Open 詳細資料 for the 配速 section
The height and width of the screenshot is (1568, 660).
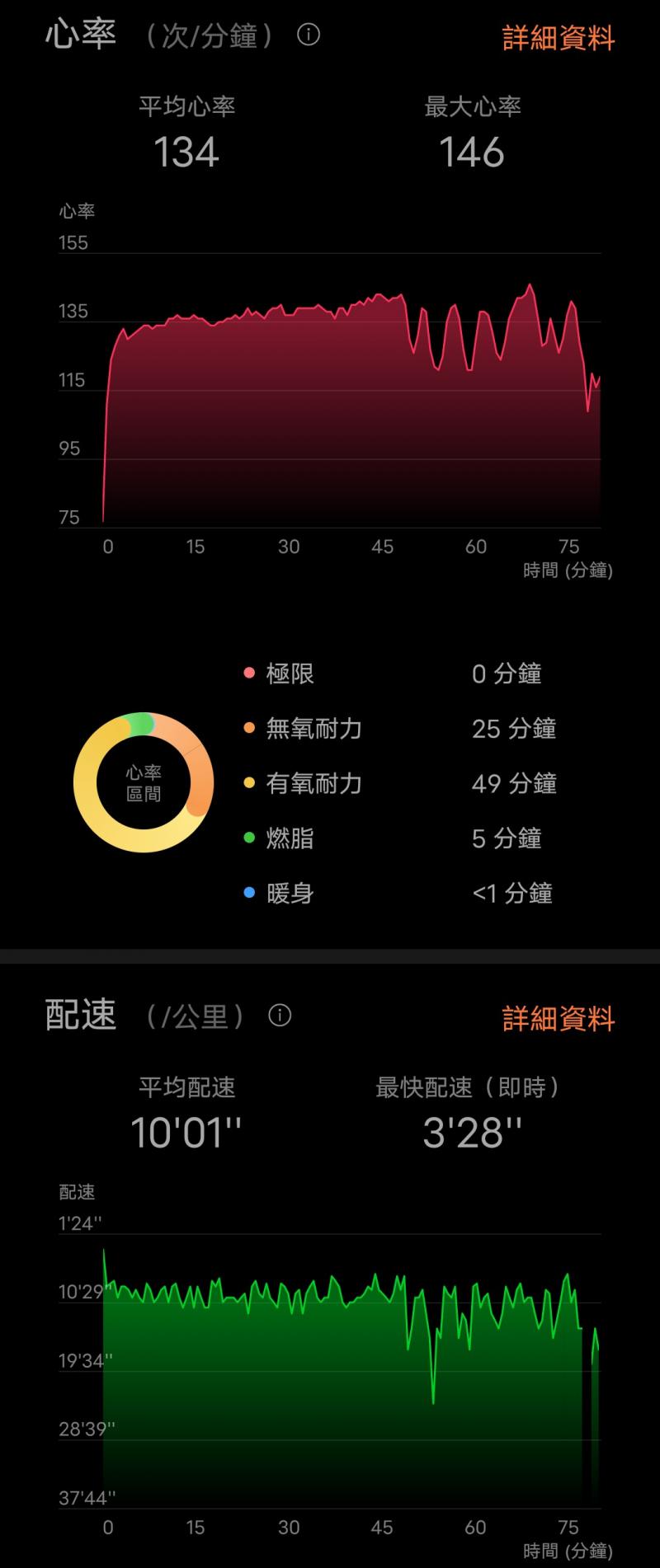click(559, 1018)
